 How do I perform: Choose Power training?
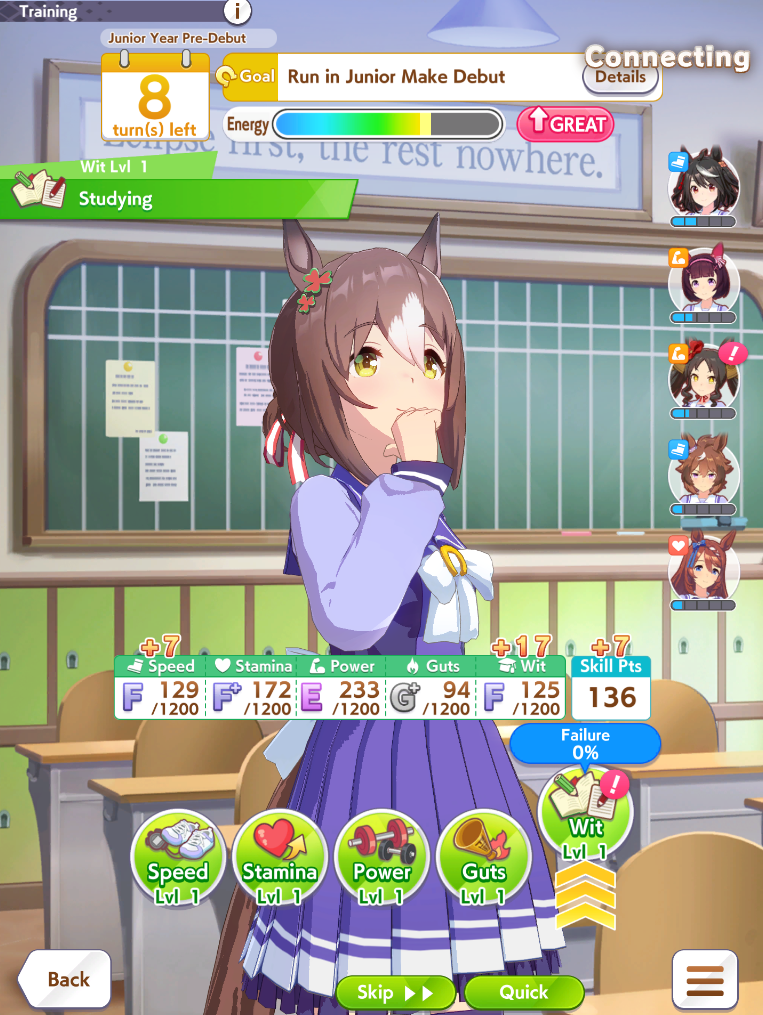click(382, 858)
